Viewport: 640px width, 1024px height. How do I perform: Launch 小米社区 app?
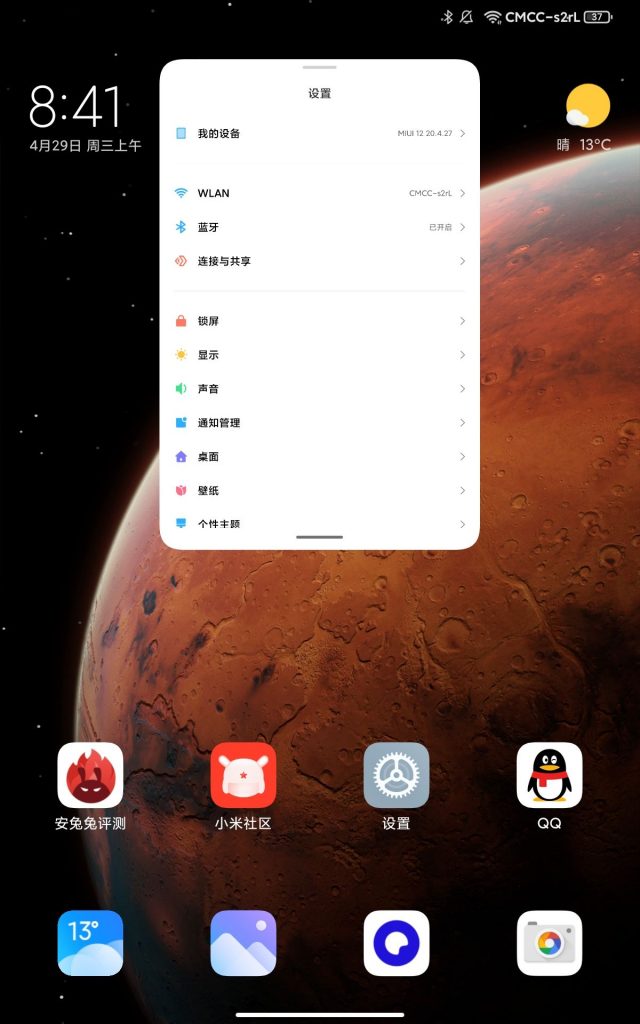[243, 776]
